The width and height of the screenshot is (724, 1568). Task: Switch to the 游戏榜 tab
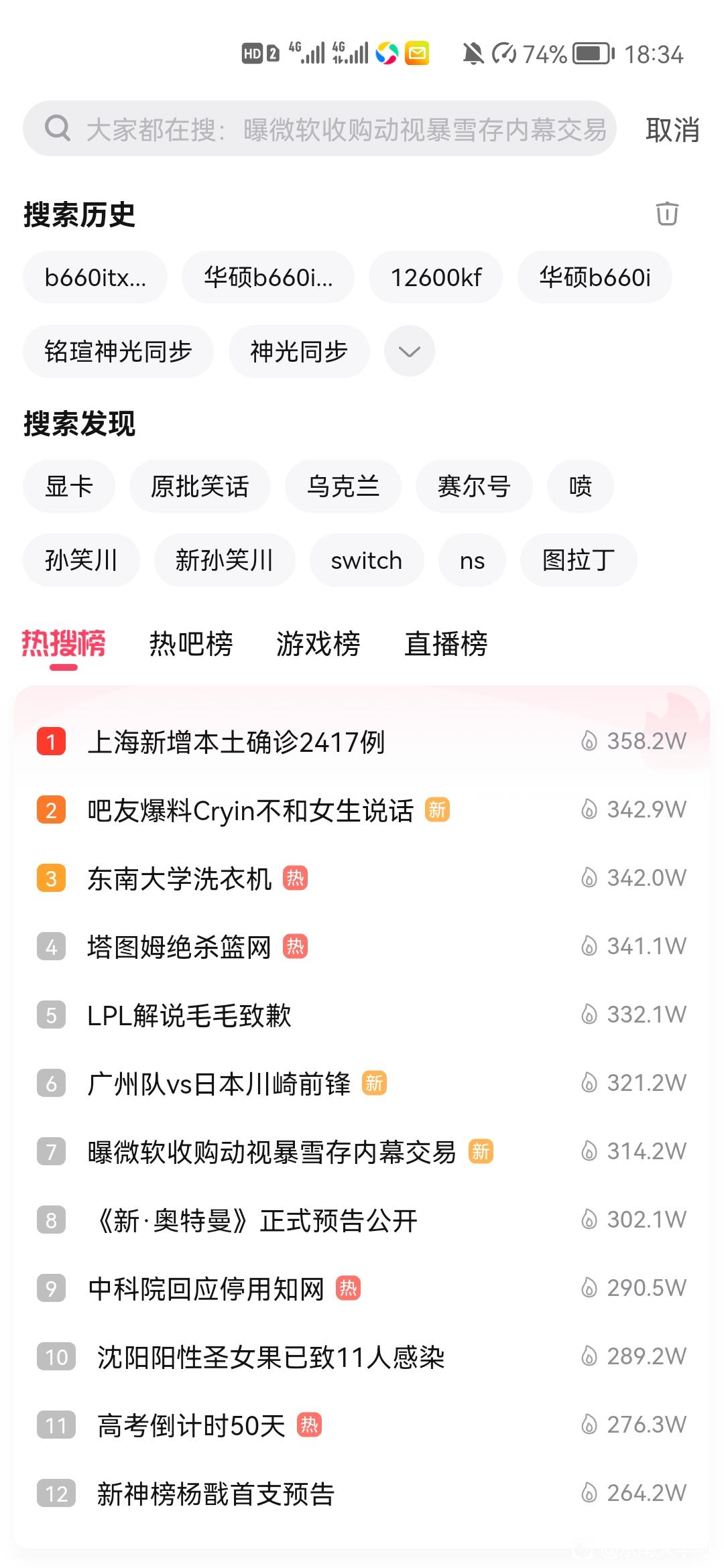pos(318,644)
